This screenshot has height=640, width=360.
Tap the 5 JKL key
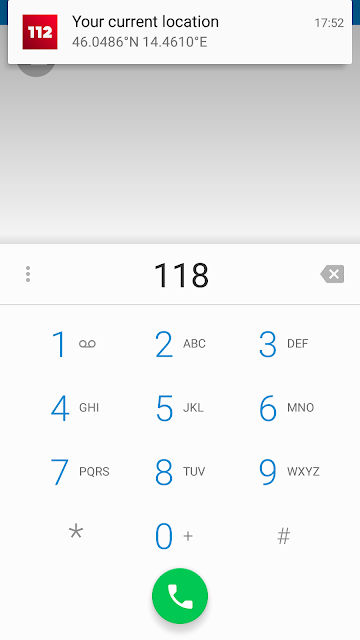tap(180, 408)
